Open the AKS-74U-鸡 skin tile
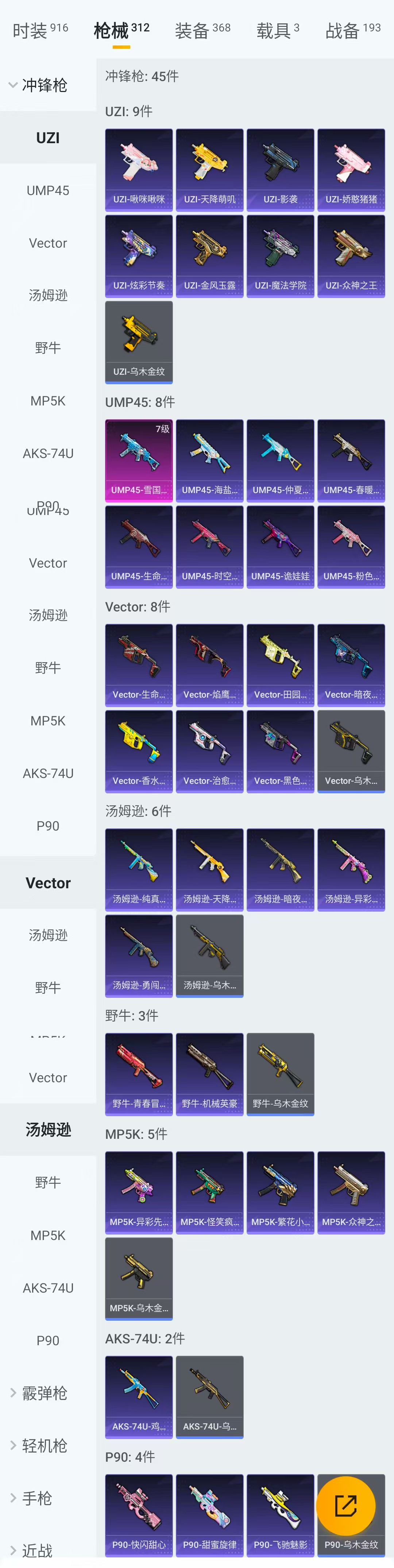This screenshot has height=1568, width=394. click(x=139, y=1397)
